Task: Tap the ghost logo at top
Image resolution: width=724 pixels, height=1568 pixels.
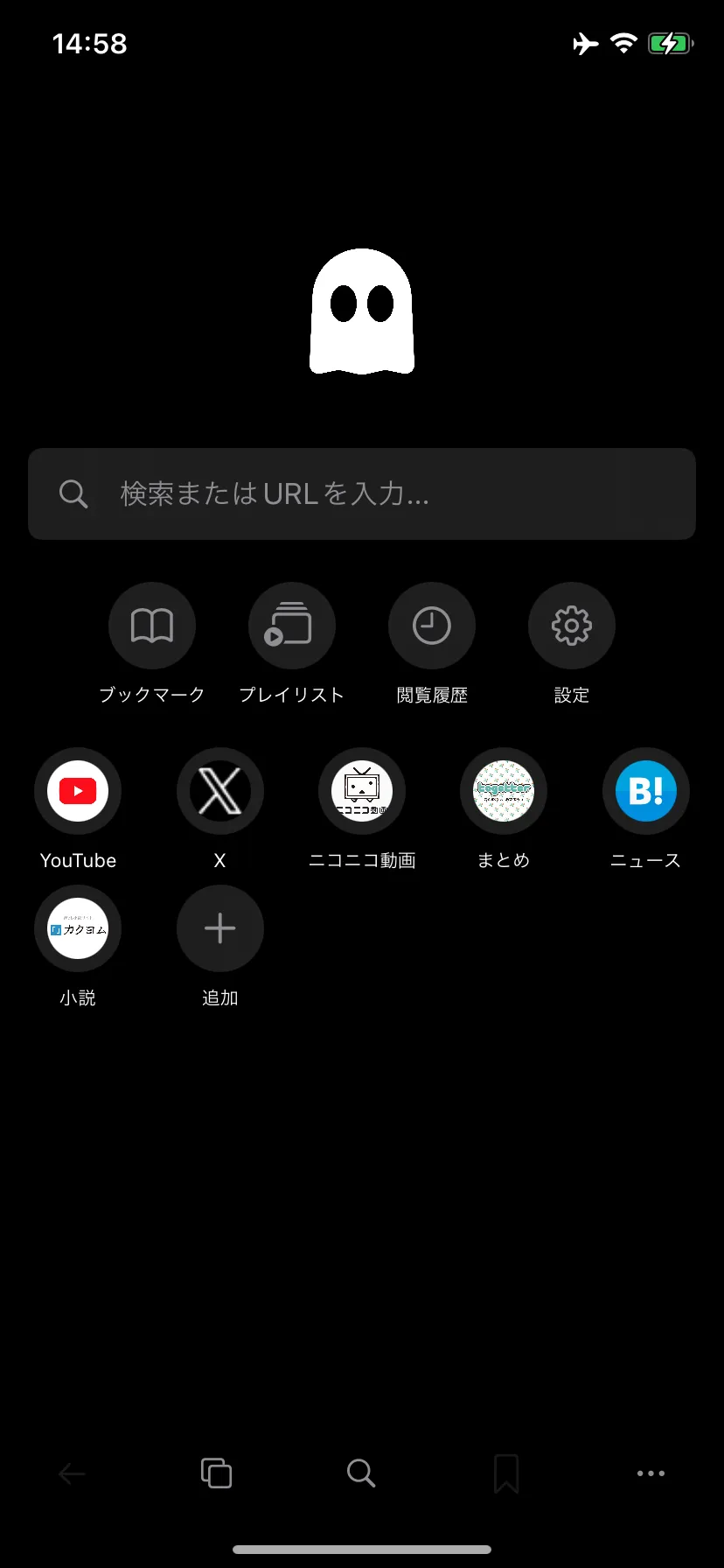Action: click(x=361, y=312)
